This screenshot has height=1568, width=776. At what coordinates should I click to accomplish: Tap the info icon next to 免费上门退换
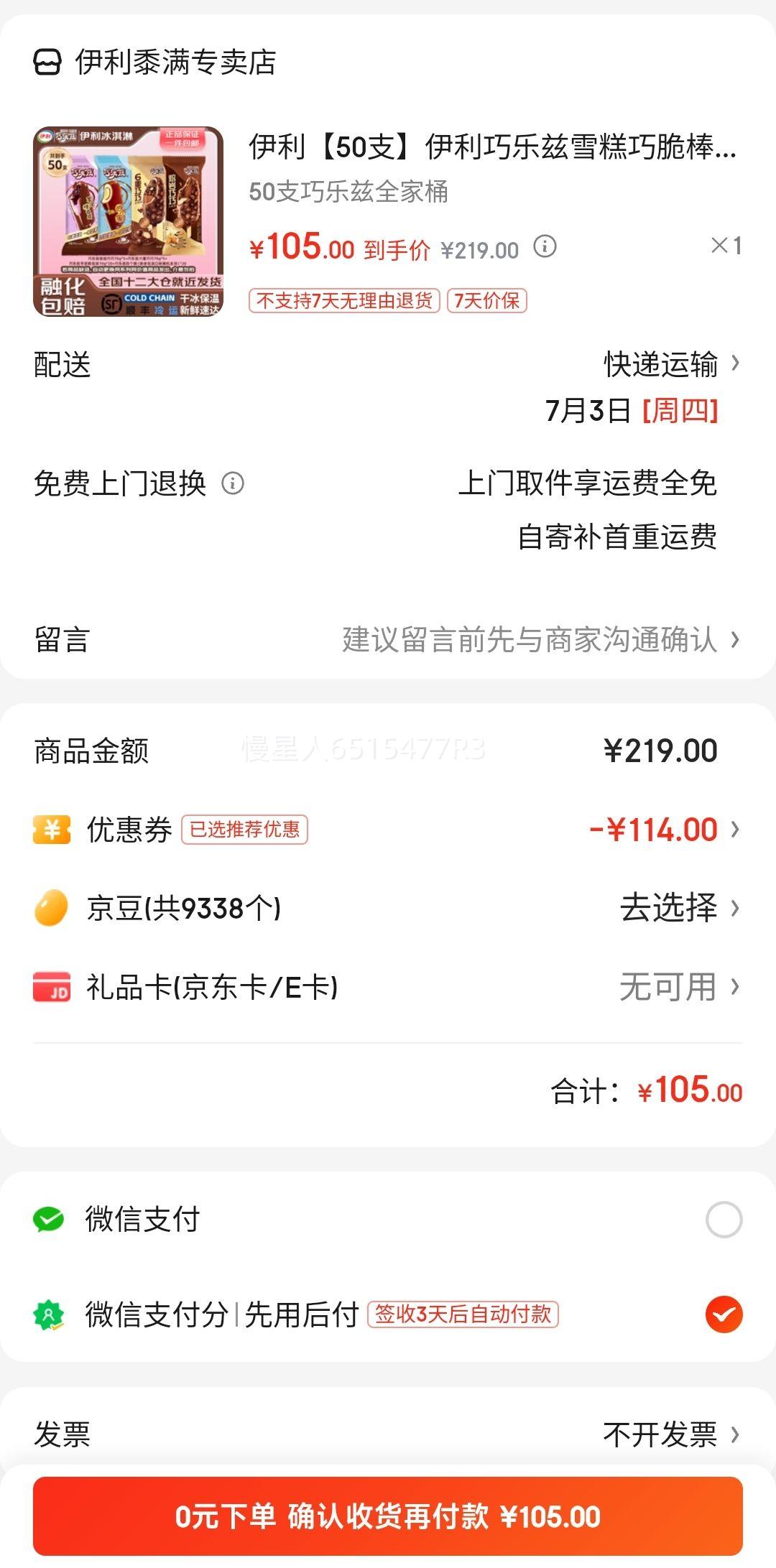click(233, 483)
